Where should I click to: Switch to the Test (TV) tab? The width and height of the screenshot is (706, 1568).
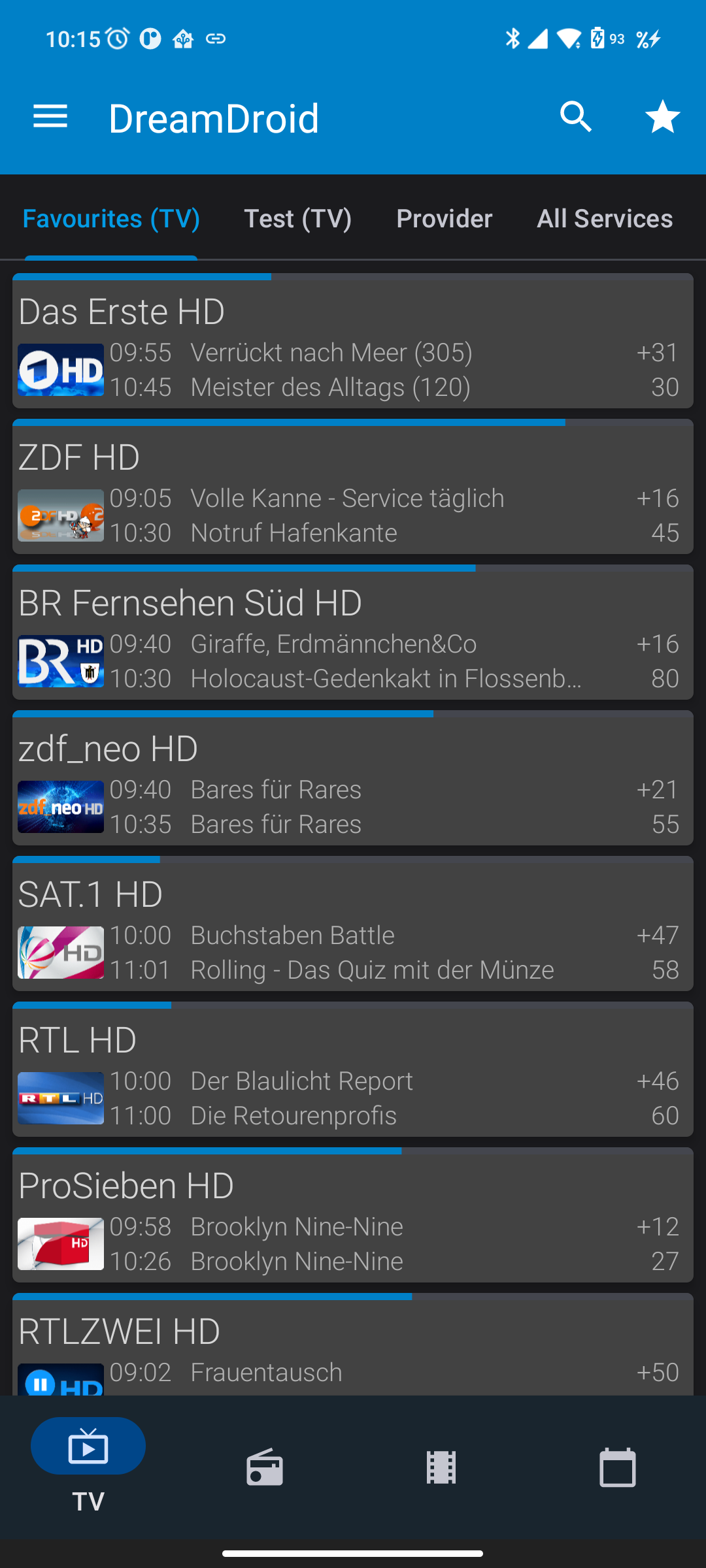[298, 219]
